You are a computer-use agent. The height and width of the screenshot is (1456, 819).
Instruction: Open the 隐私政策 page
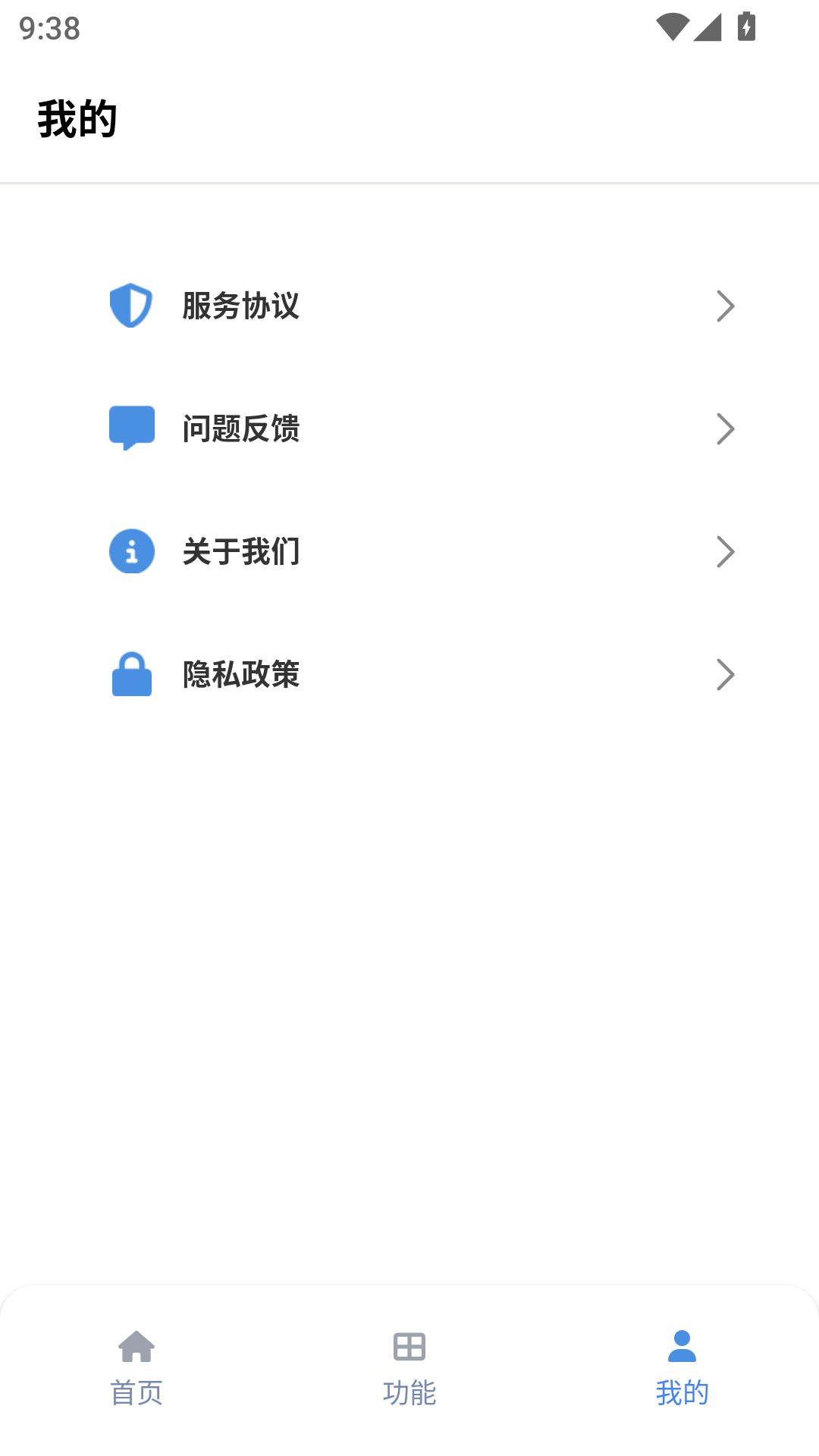coord(240,674)
